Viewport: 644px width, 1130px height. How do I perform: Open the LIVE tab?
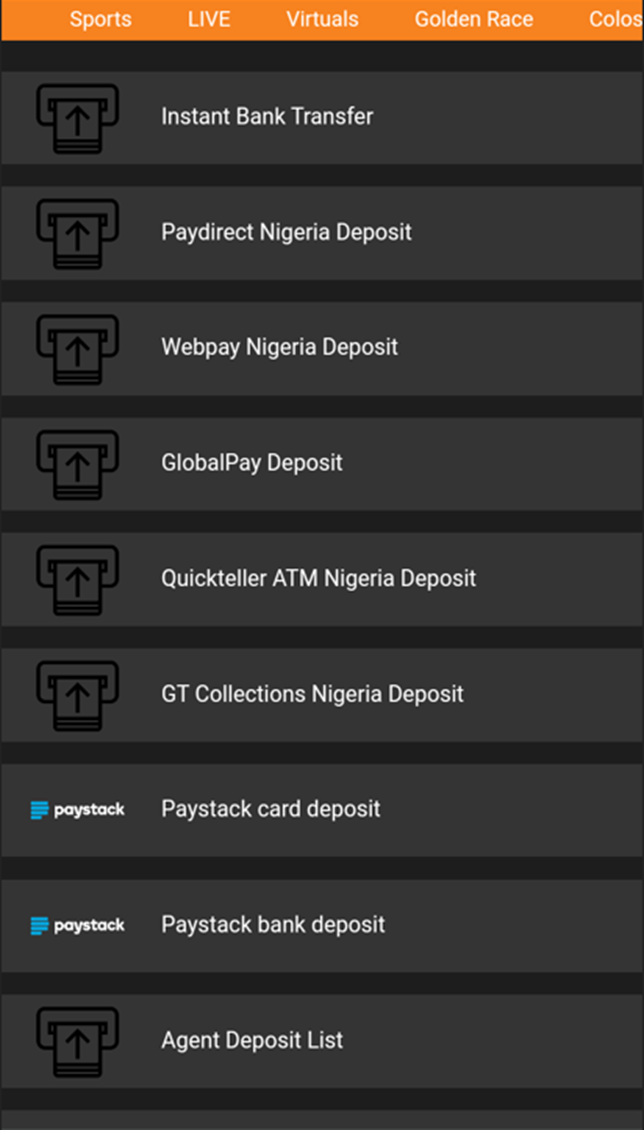[x=209, y=19]
